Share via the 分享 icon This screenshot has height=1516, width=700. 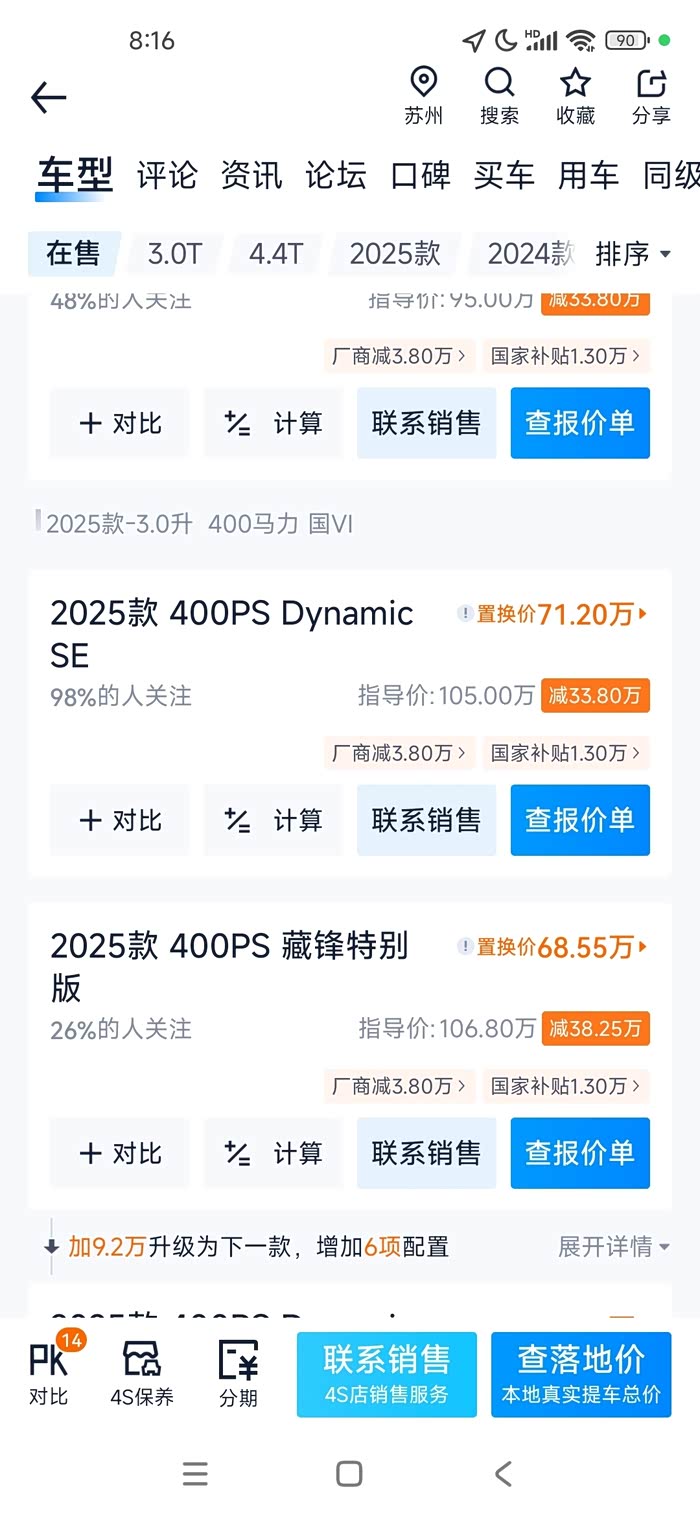coord(651,97)
